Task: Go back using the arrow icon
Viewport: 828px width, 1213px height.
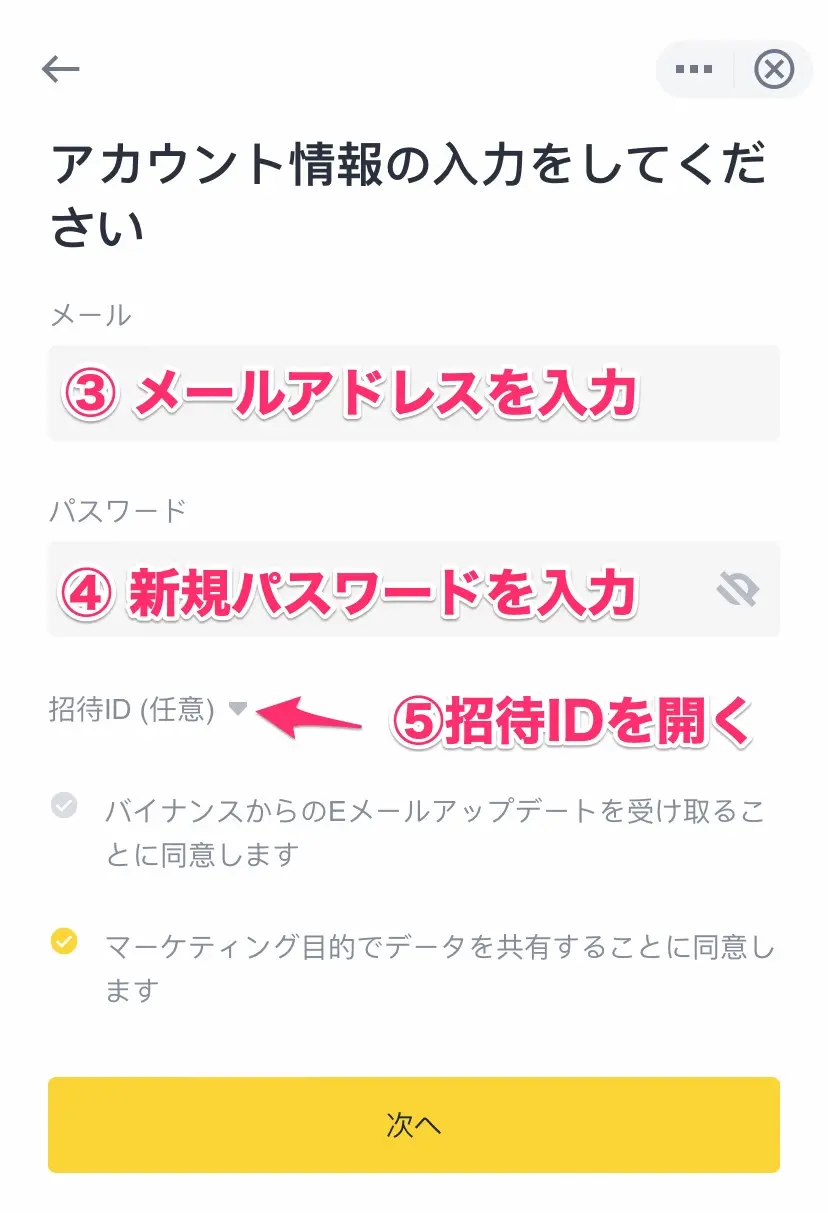Action: click(61, 68)
